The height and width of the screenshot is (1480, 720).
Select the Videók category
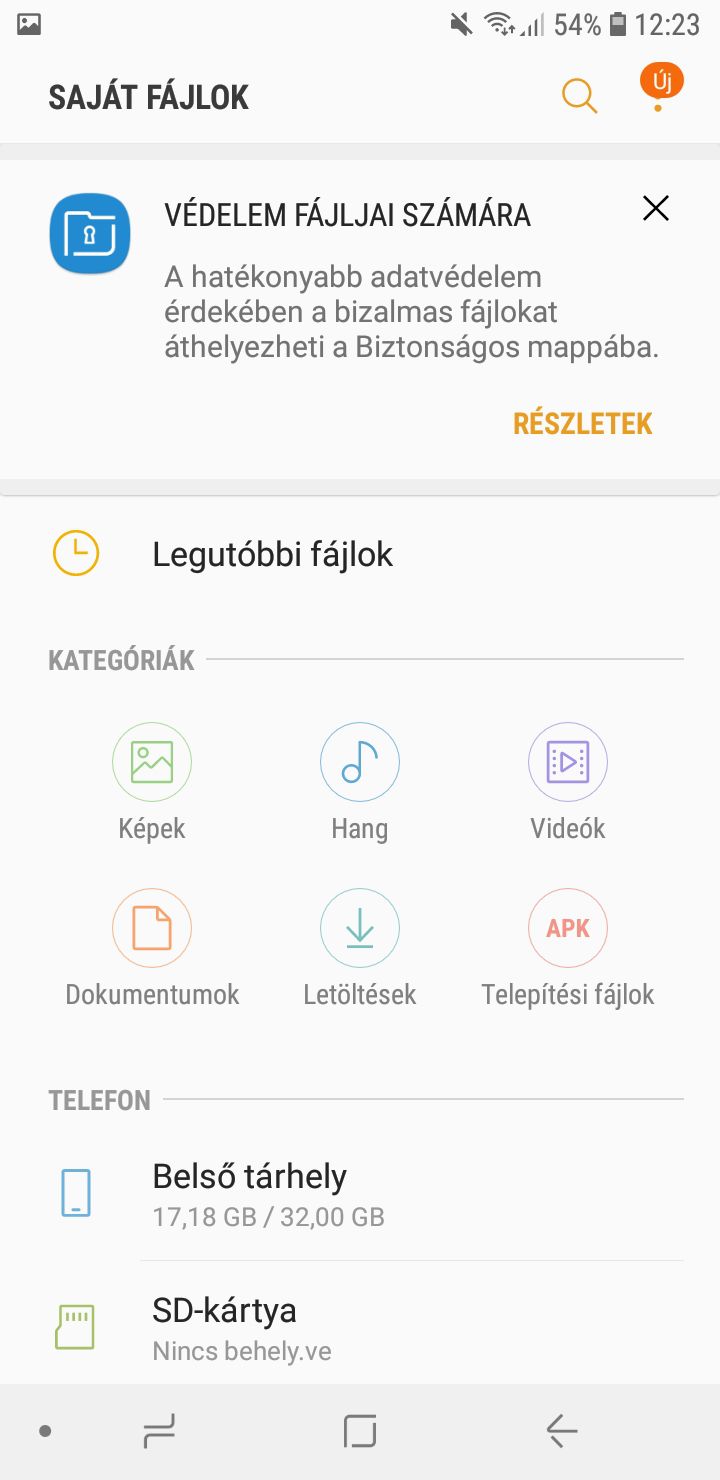tap(568, 782)
